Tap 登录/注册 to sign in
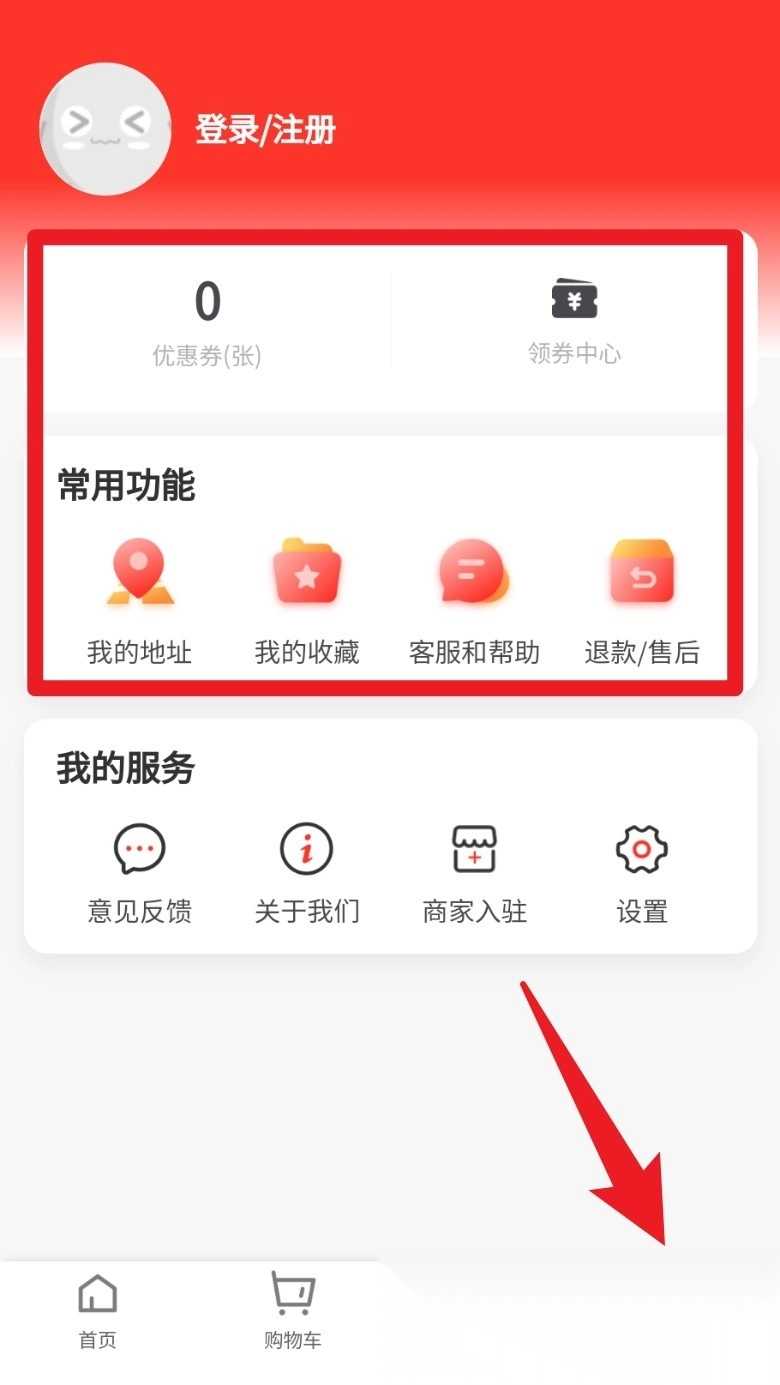The width and height of the screenshot is (780, 1385). pos(265,130)
